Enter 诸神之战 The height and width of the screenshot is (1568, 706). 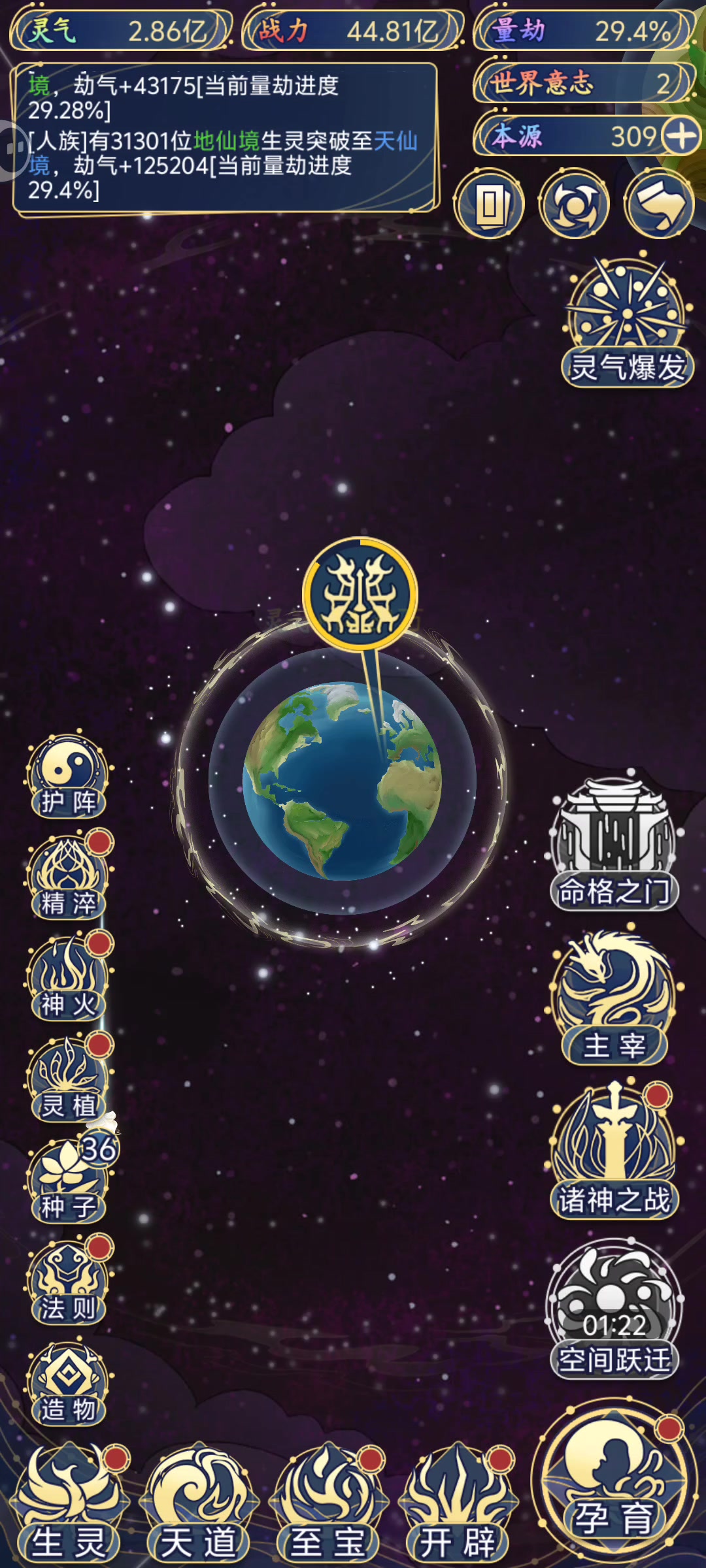click(x=614, y=1151)
